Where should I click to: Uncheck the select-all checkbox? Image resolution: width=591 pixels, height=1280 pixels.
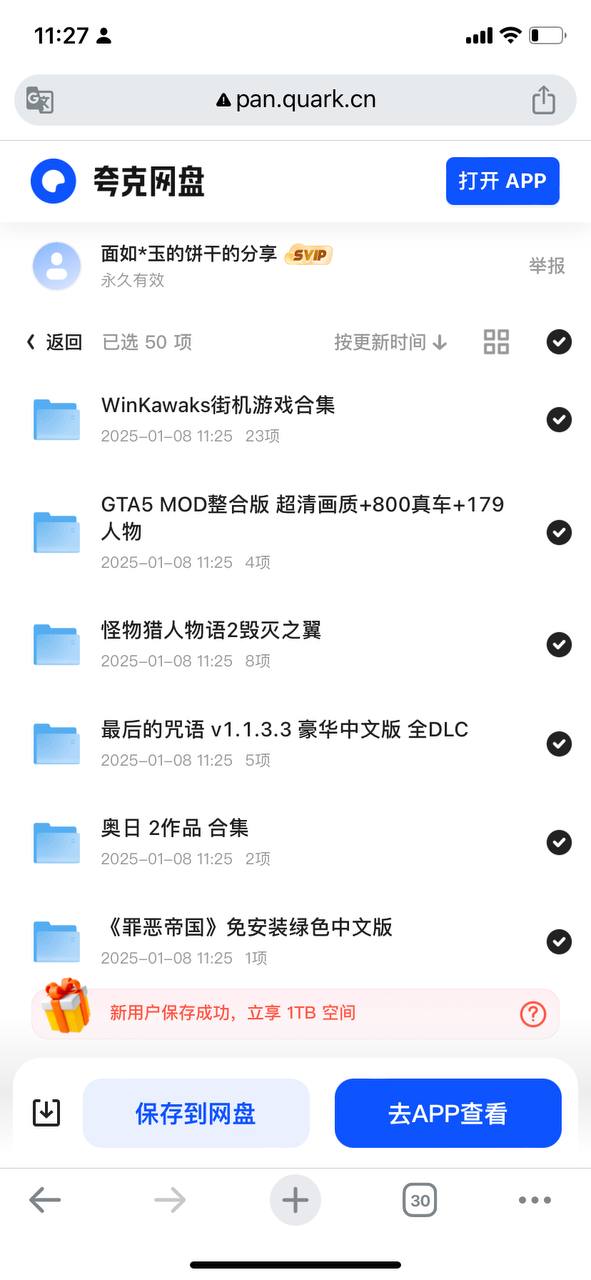click(559, 342)
